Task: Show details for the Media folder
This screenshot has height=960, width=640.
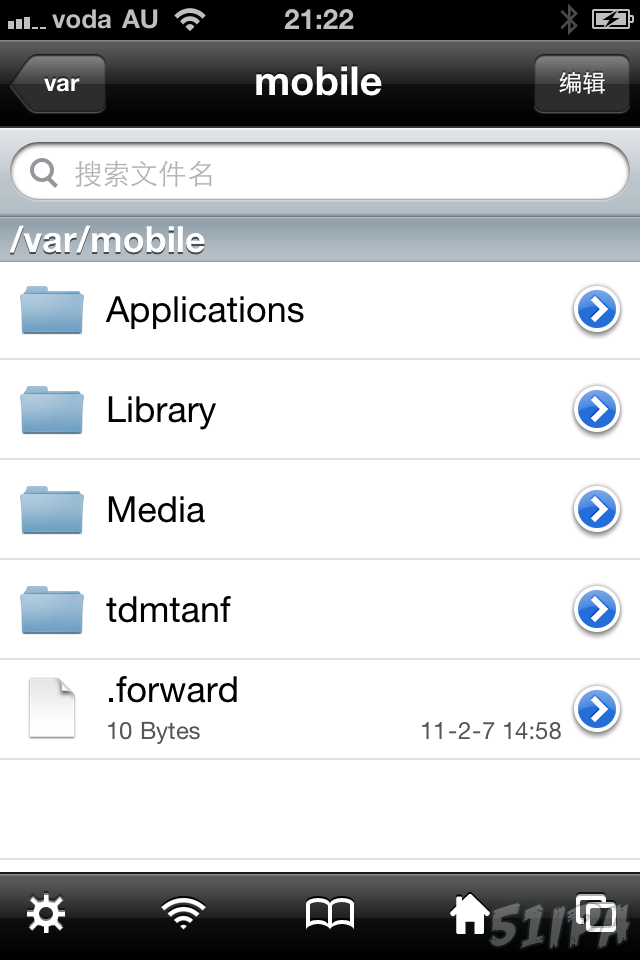Action: pyautogui.click(x=597, y=510)
